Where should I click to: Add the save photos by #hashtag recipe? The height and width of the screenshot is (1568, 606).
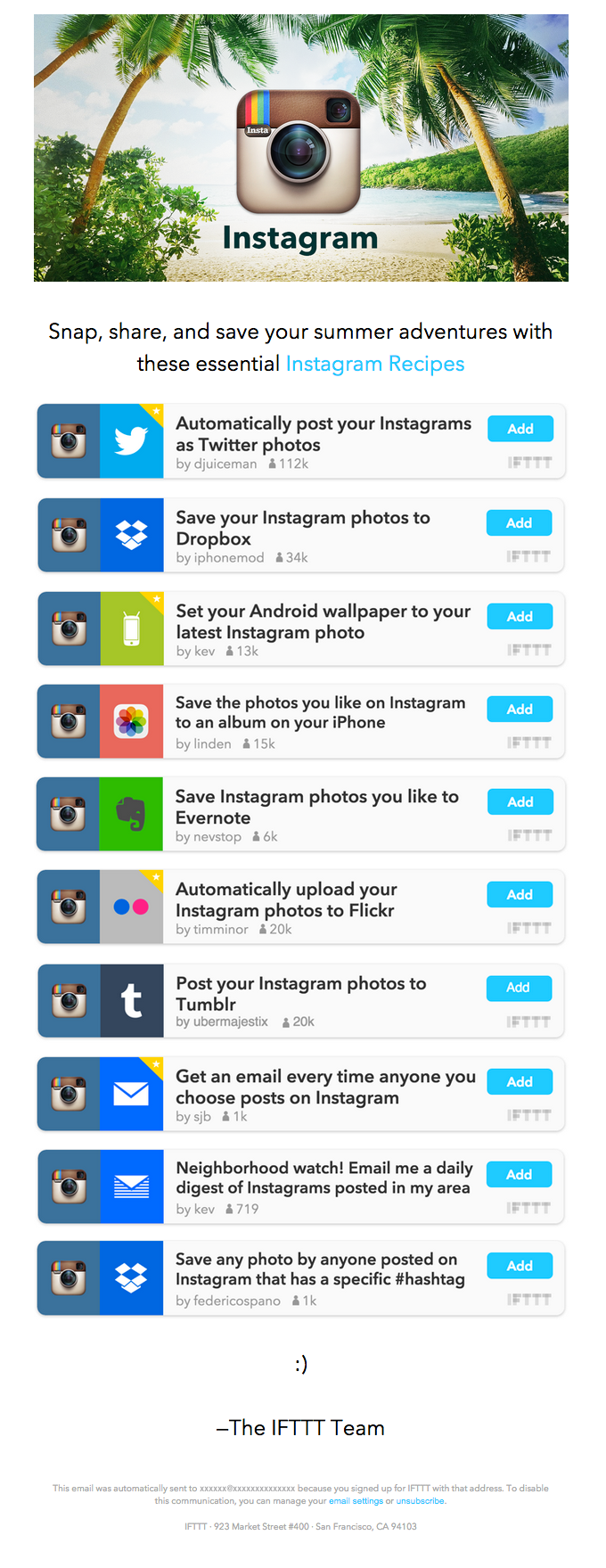[x=520, y=1266]
